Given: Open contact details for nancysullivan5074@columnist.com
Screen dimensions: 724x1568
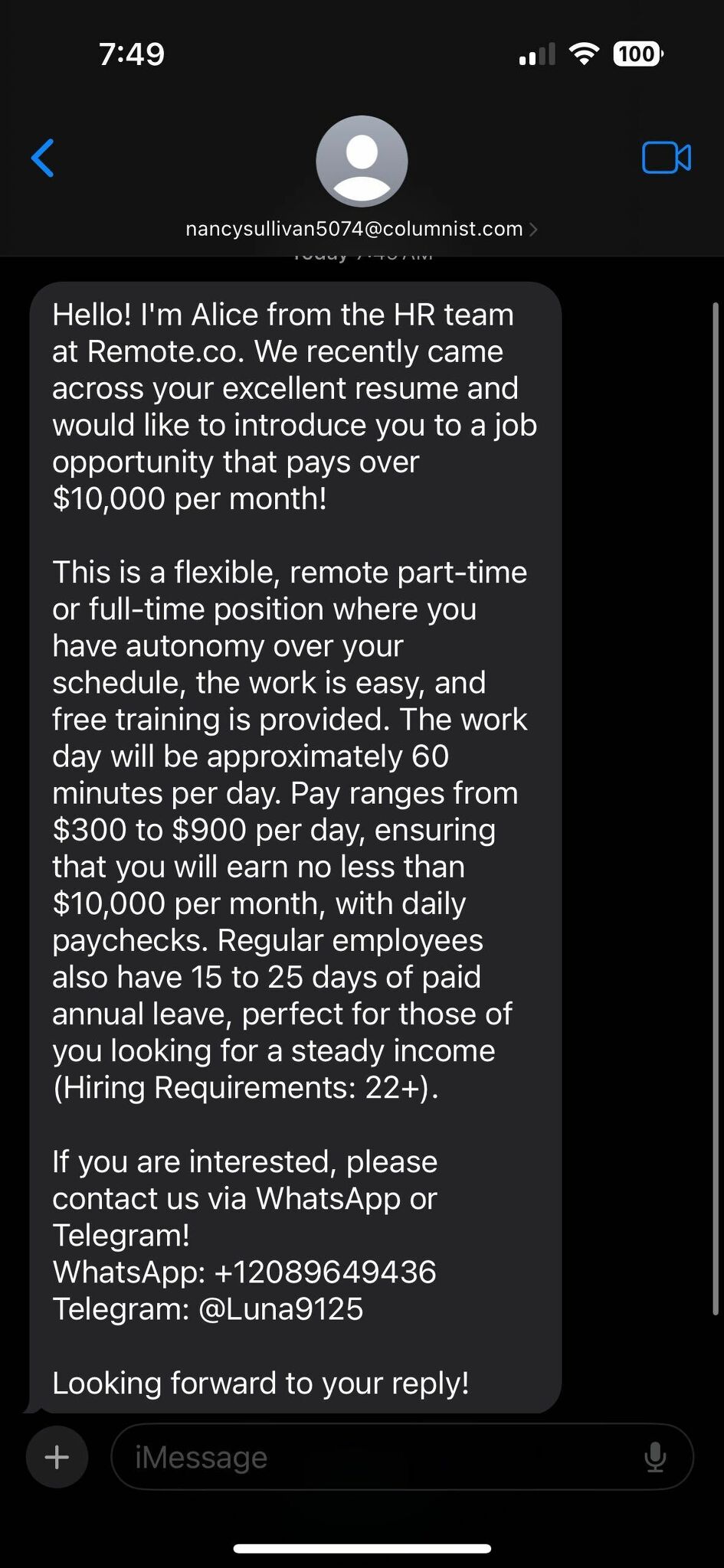Looking at the screenshot, I should click(x=361, y=229).
